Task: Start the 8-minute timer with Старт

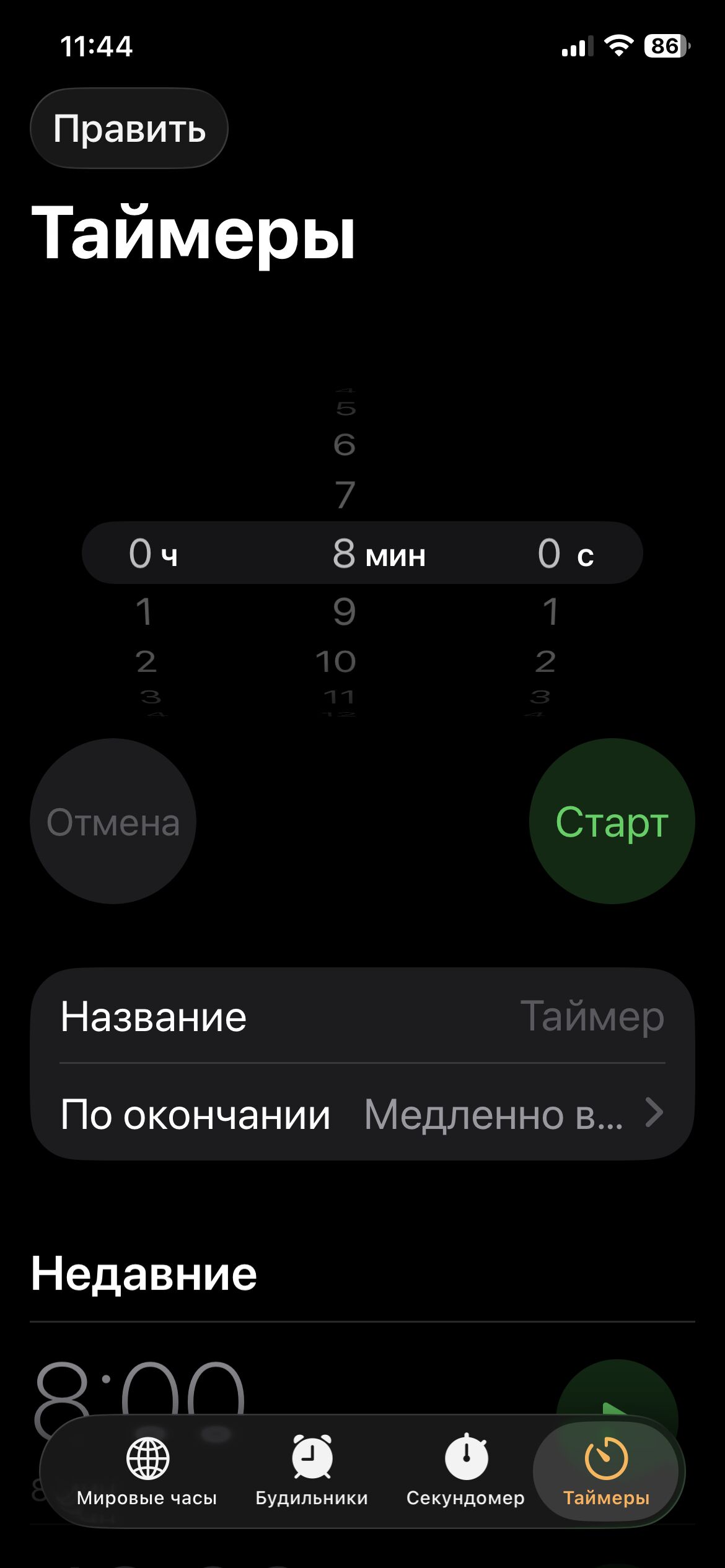Action: [612, 821]
